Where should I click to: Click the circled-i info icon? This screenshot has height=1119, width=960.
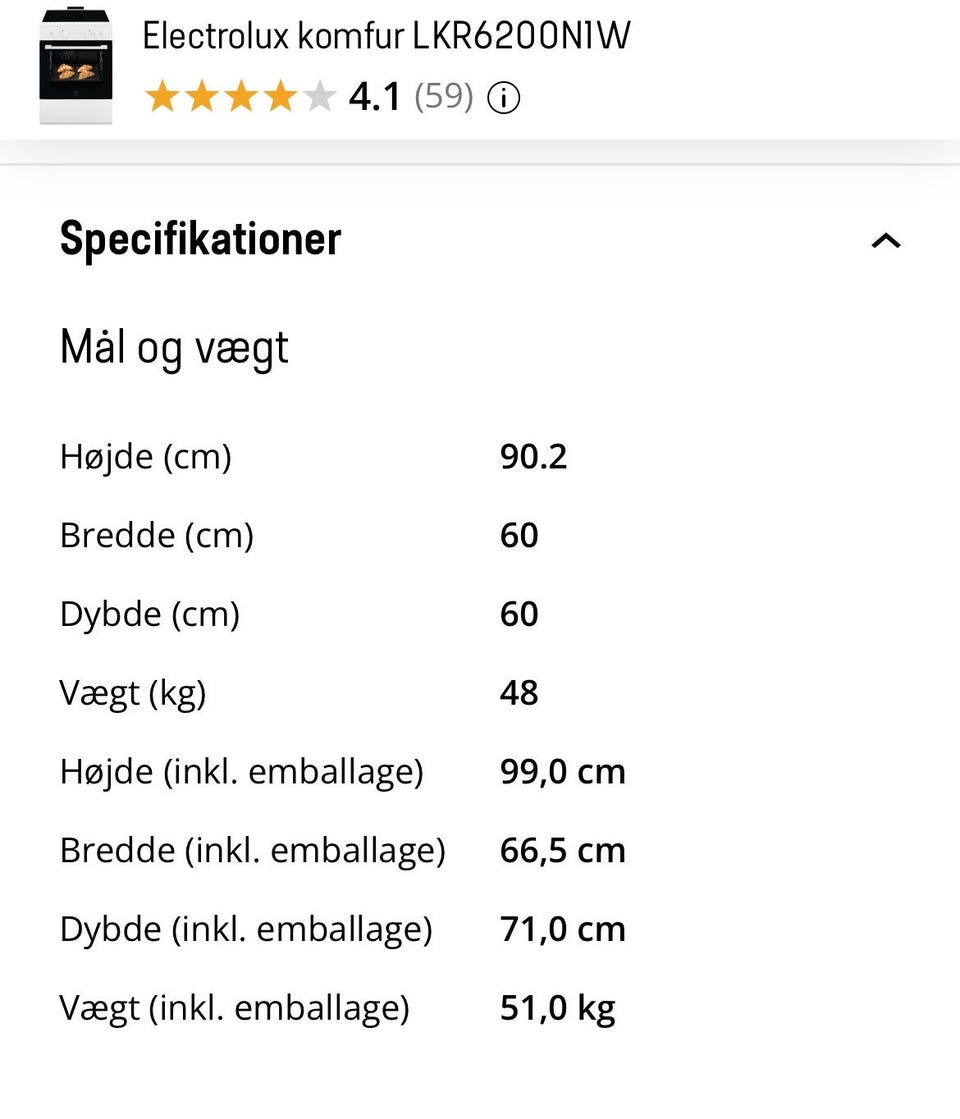504,96
